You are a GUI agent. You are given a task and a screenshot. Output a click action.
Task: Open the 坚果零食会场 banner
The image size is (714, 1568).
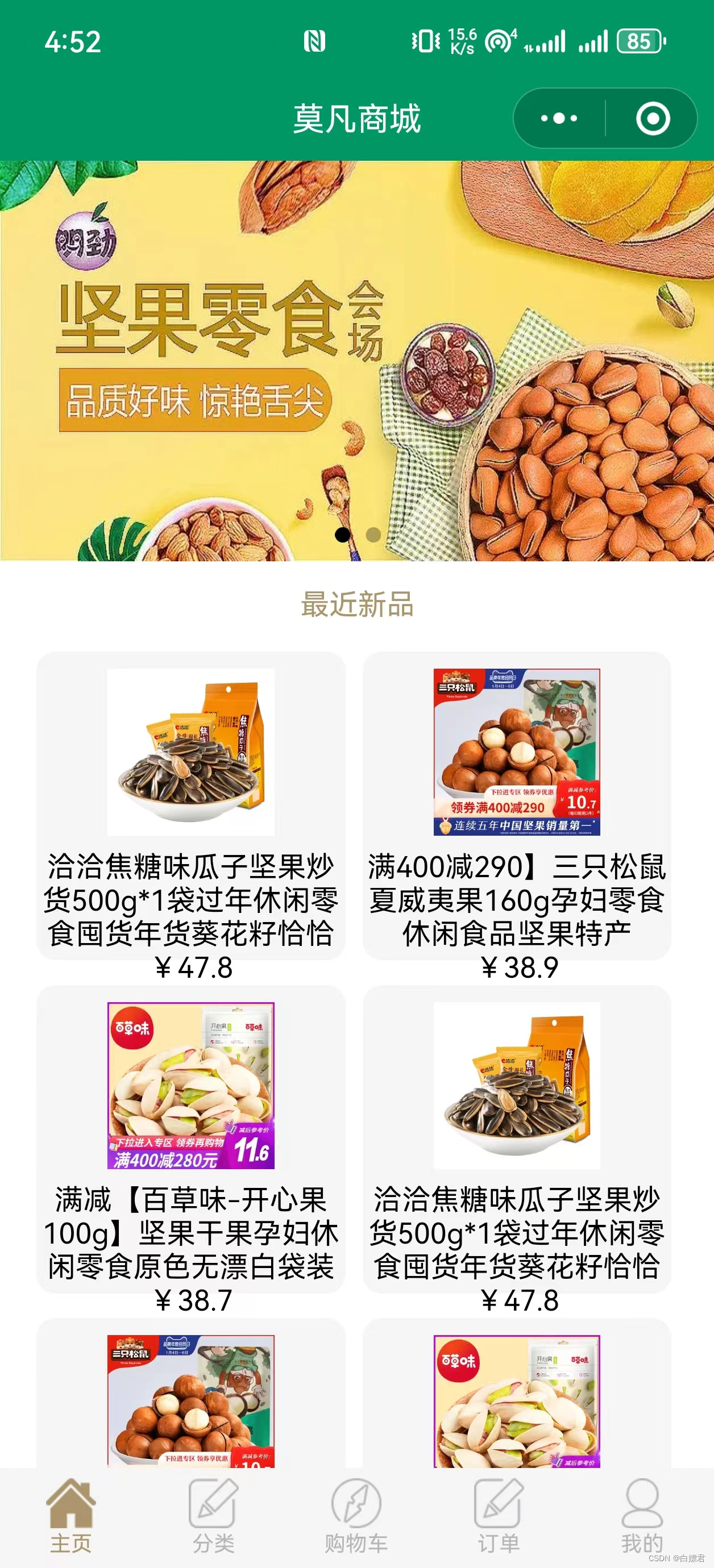click(357, 360)
